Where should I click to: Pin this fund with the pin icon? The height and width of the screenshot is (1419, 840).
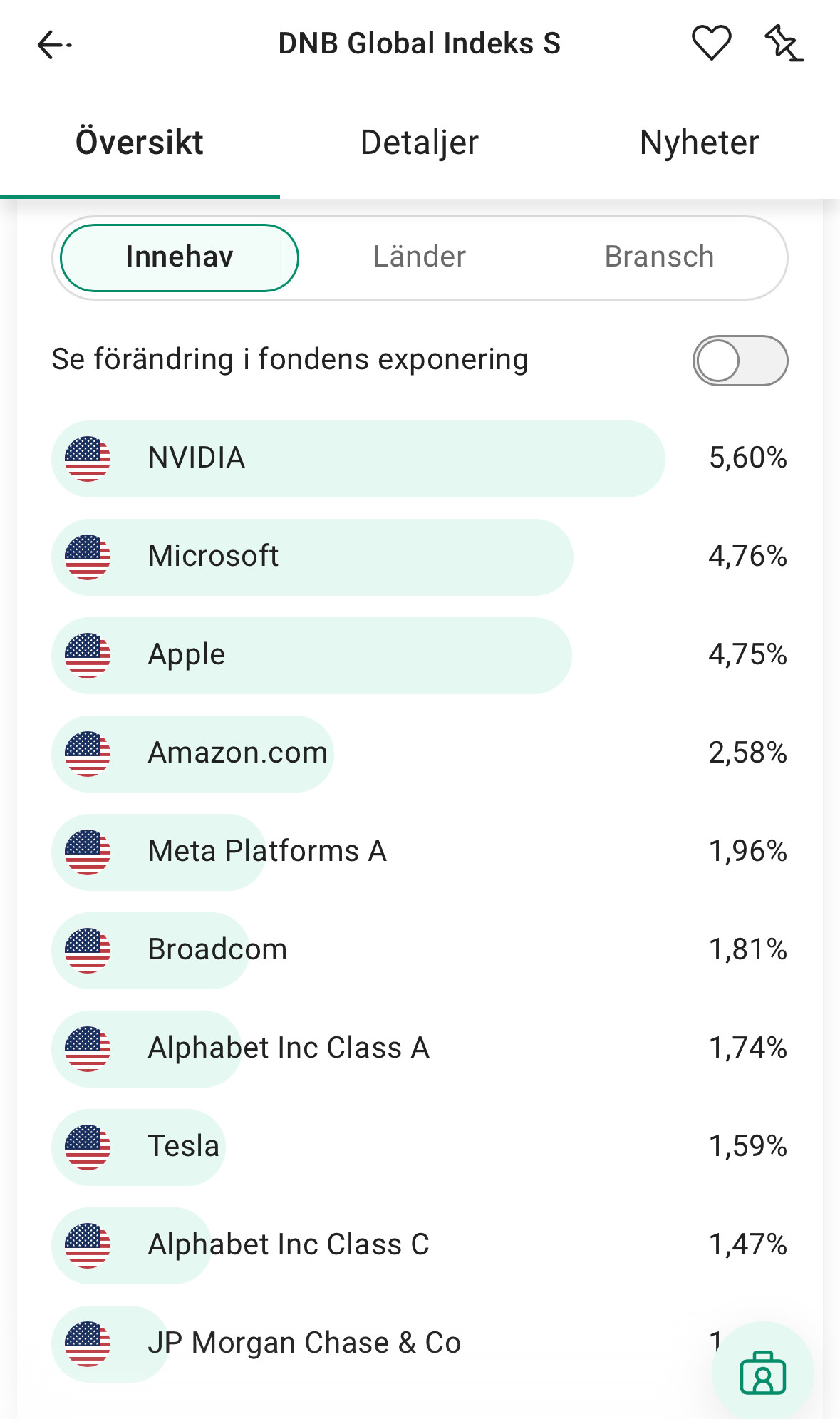coord(783,43)
